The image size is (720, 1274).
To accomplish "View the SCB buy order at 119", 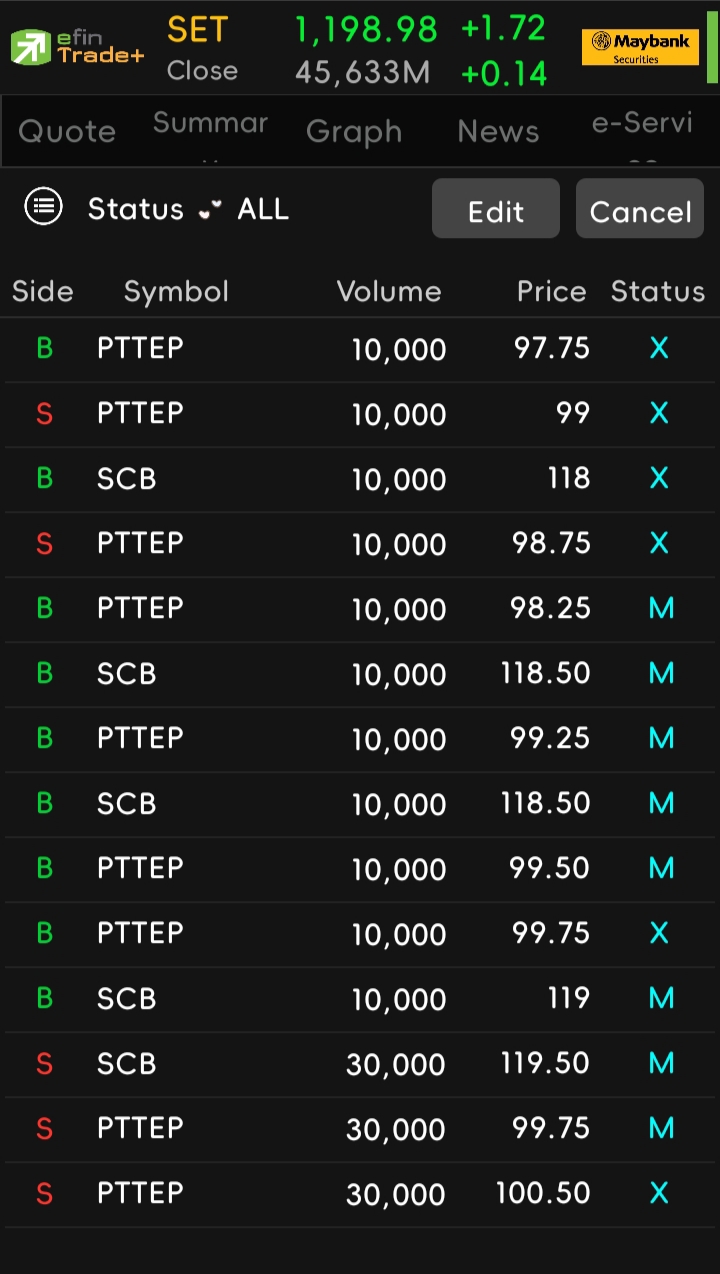I will (x=360, y=999).
